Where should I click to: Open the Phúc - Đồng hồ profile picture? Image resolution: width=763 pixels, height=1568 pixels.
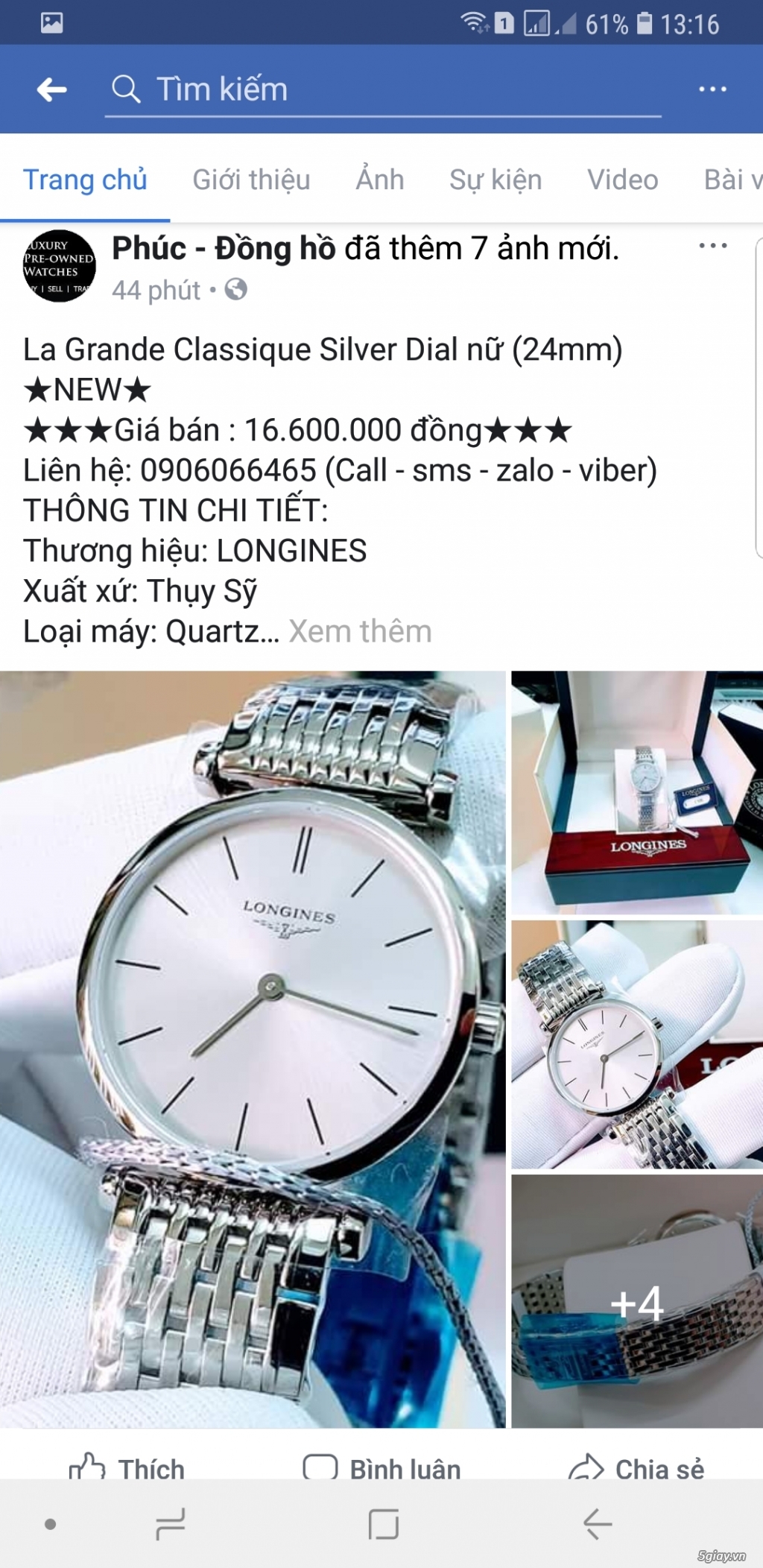tap(60, 266)
